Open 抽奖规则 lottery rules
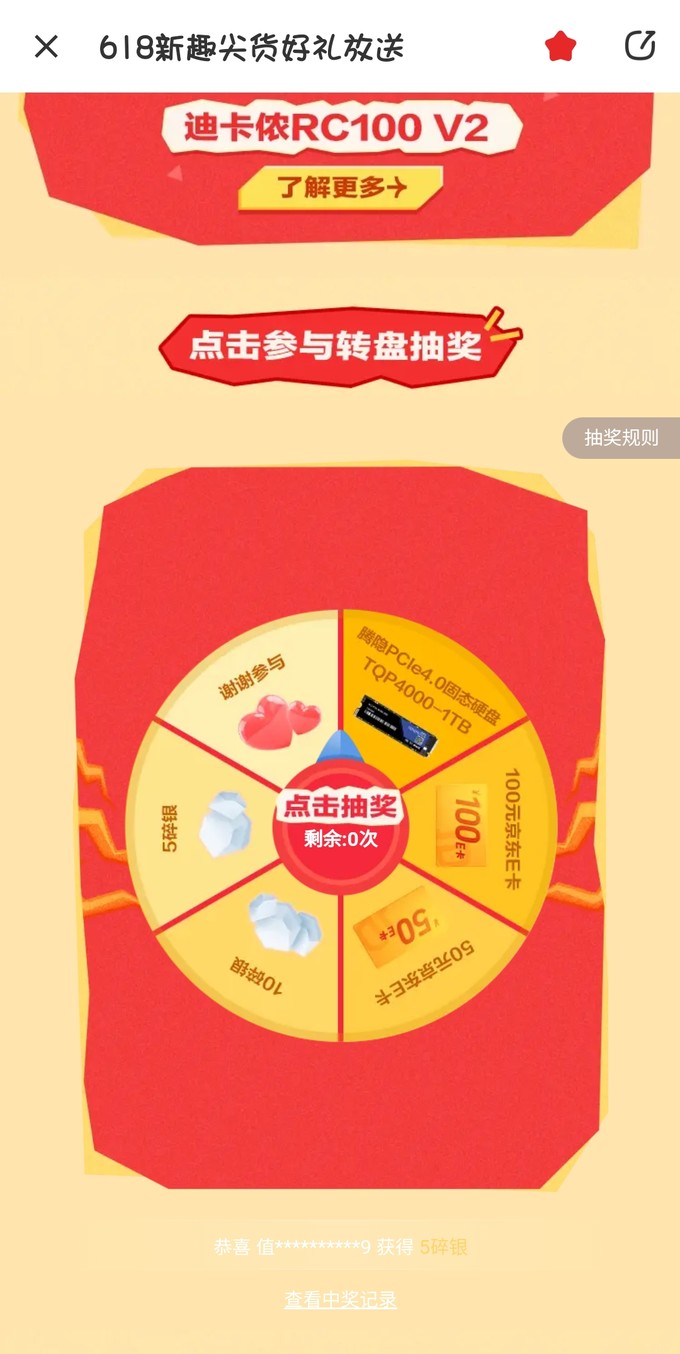Image resolution: width=680 pixels, height=1354 pixels. point(621,438)
